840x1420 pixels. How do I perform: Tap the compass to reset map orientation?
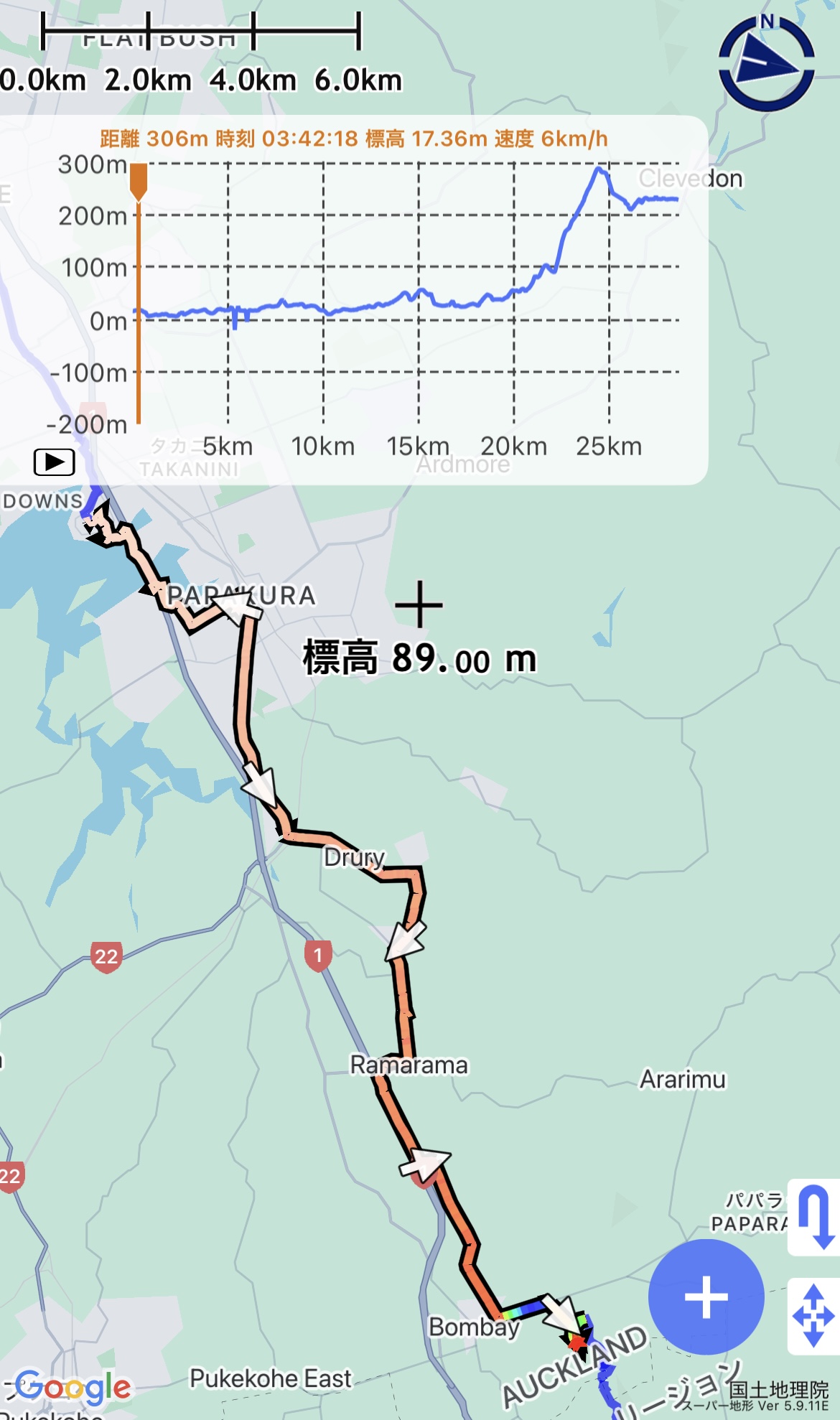(767, 62)
